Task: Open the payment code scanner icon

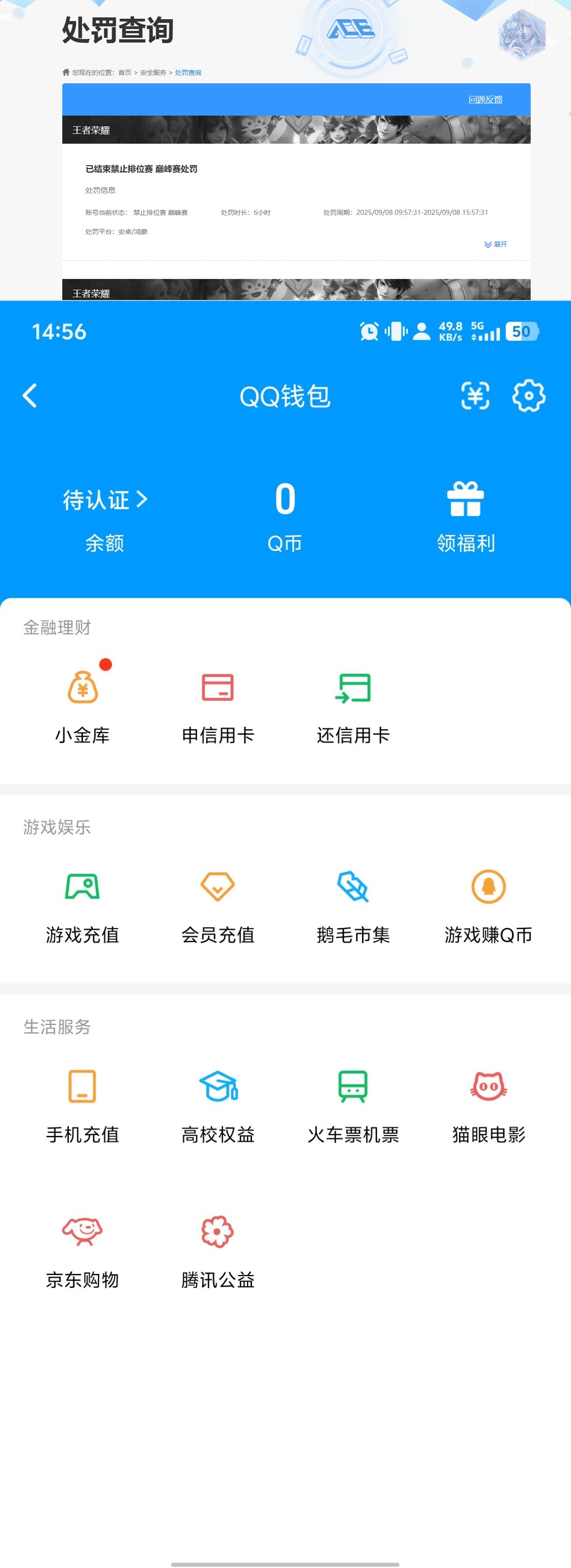Action: 475,396
